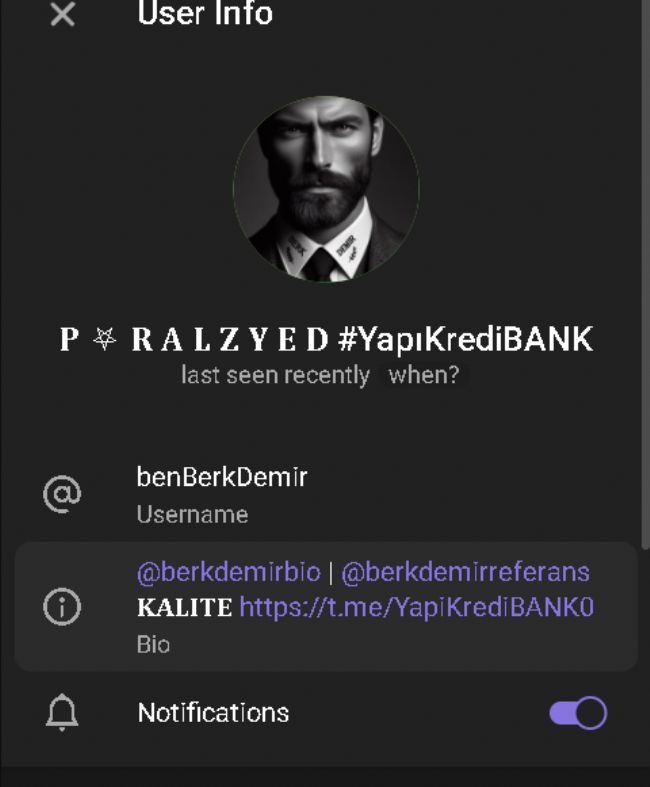Close the User Info panel

coord(62,15)
